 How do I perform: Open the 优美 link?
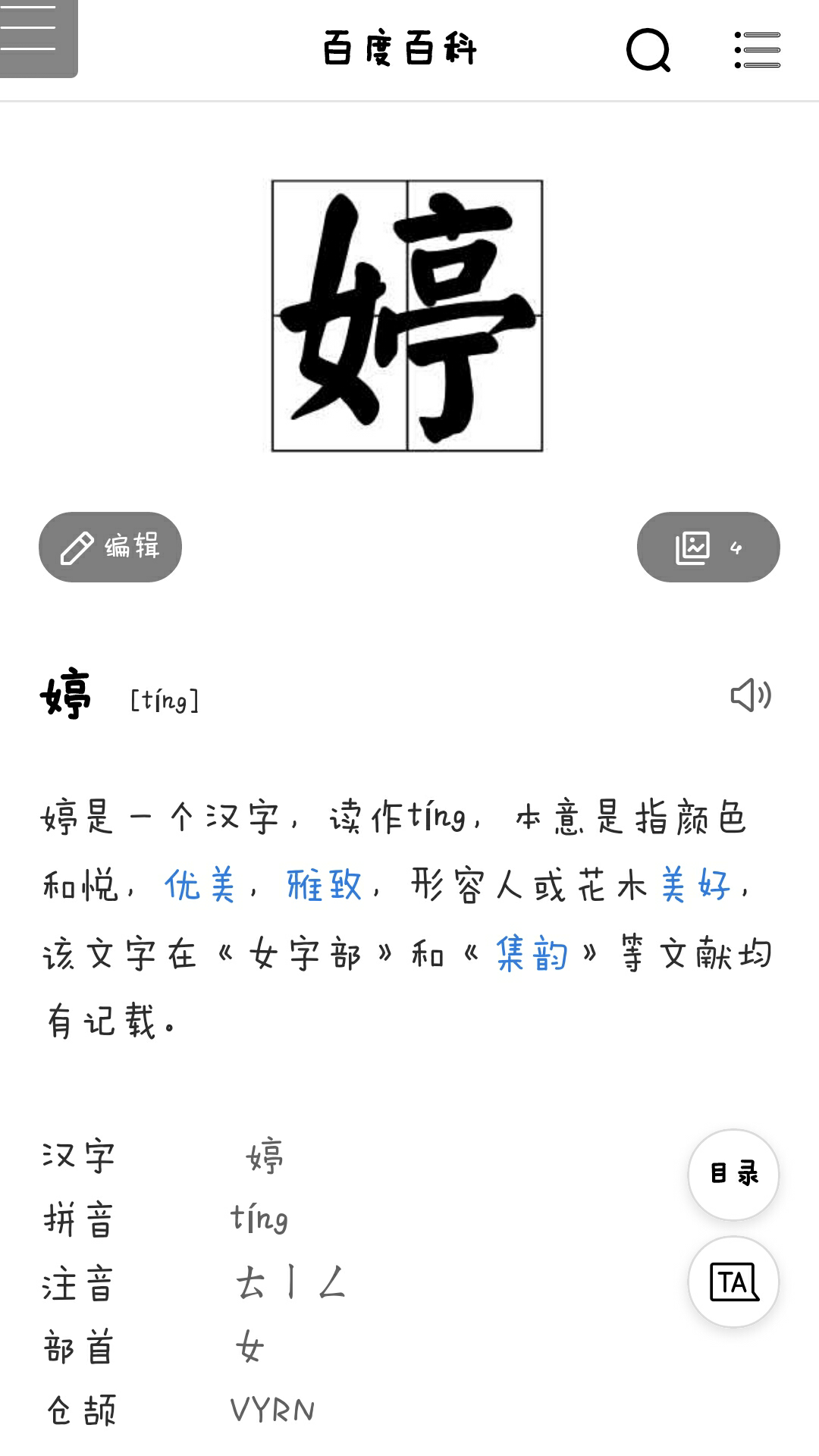point(199,885)
